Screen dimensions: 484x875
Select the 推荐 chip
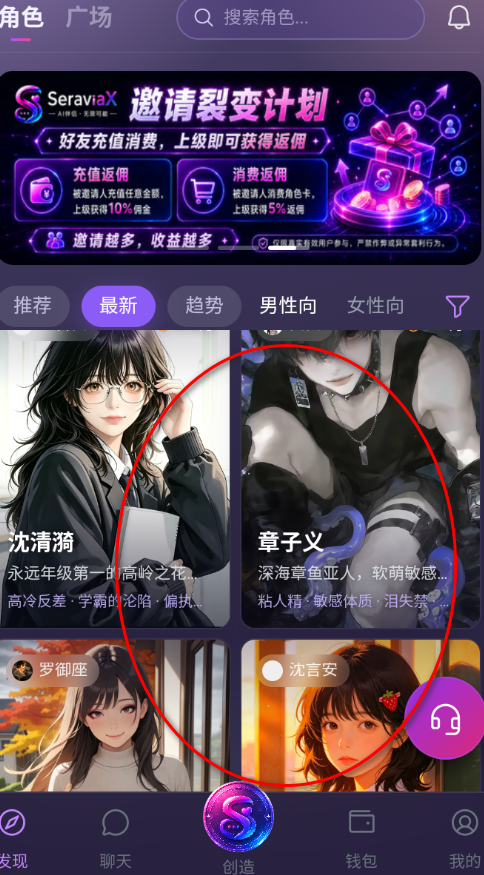[x=33, y=306]
